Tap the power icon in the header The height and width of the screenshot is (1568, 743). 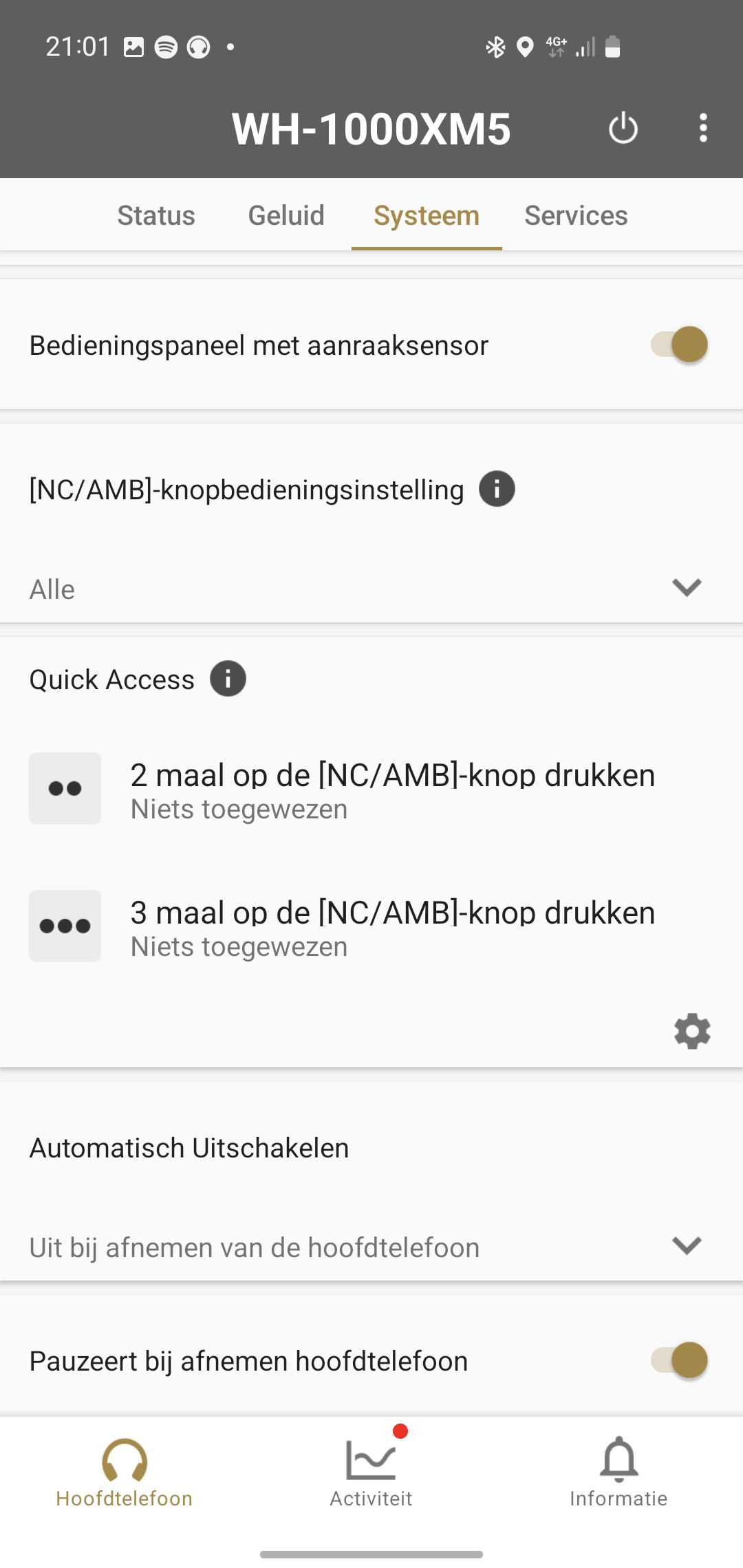pos(623,128)
